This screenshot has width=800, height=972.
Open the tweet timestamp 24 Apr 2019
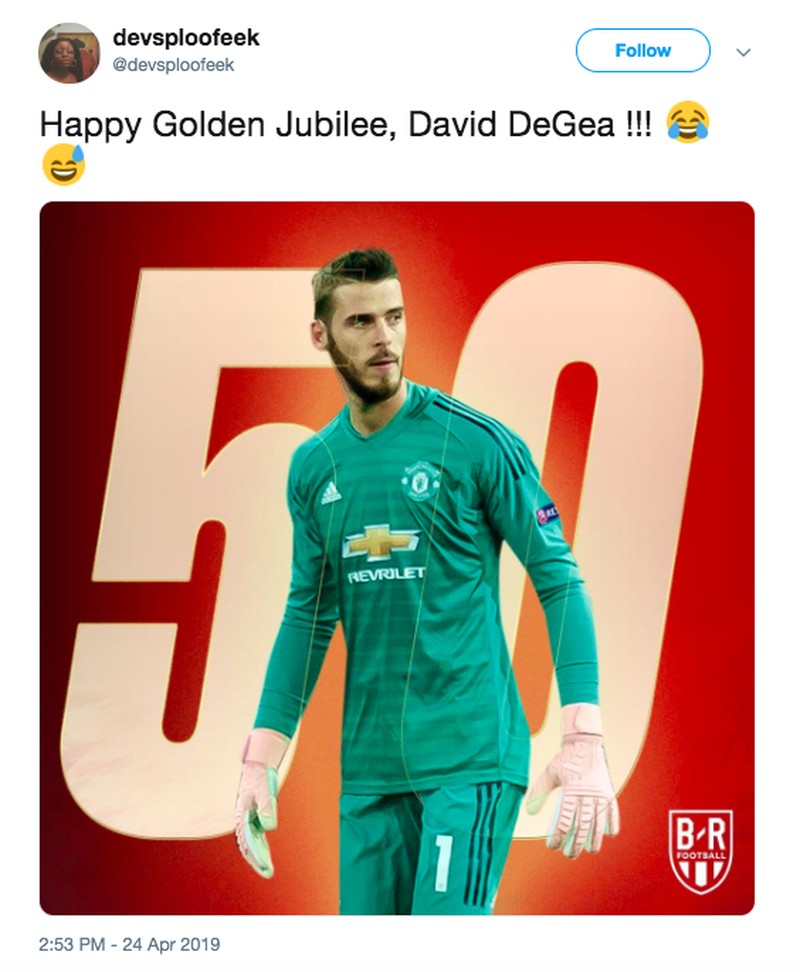click(x=130, y=944)
